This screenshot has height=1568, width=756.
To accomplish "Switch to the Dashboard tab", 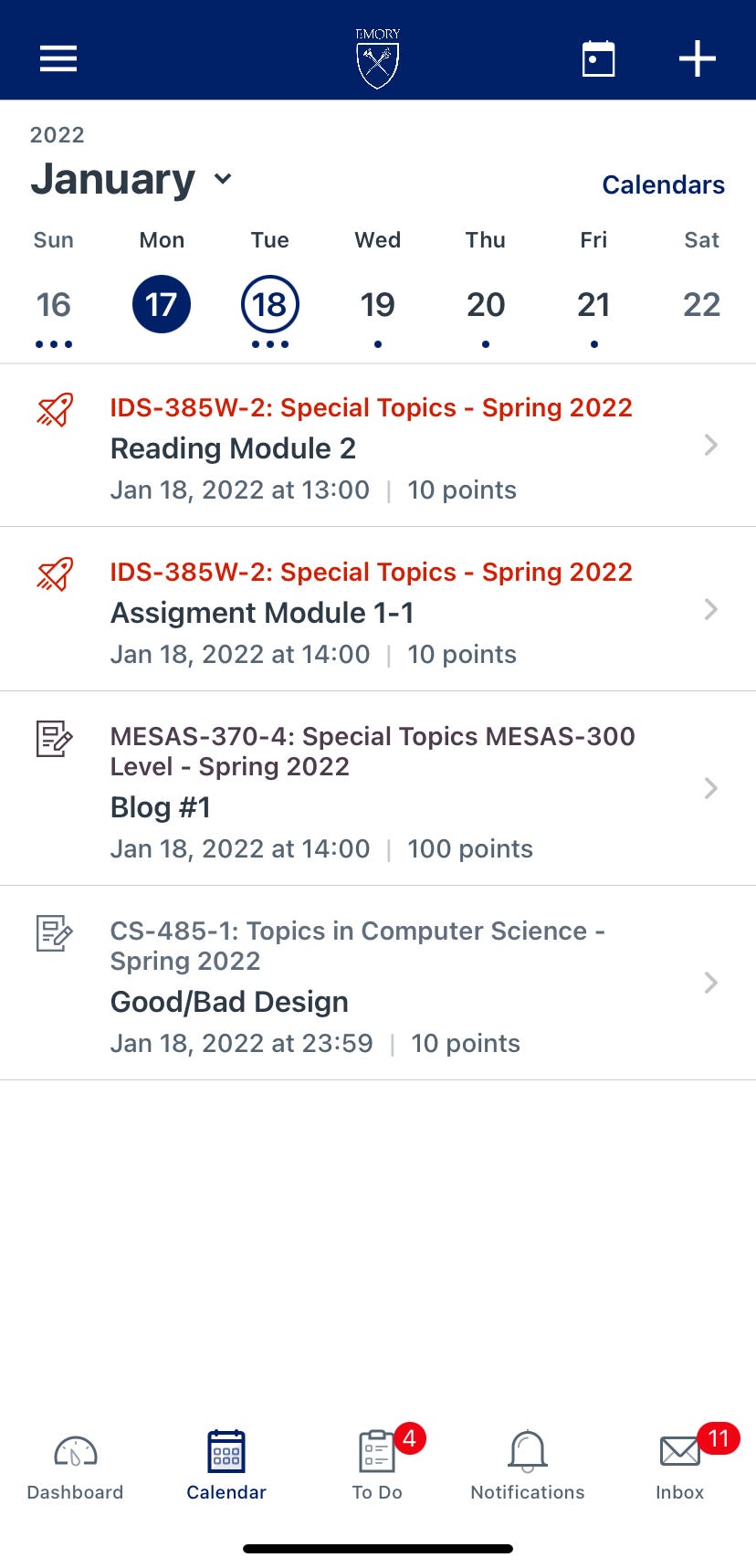I will point(75,1465).
